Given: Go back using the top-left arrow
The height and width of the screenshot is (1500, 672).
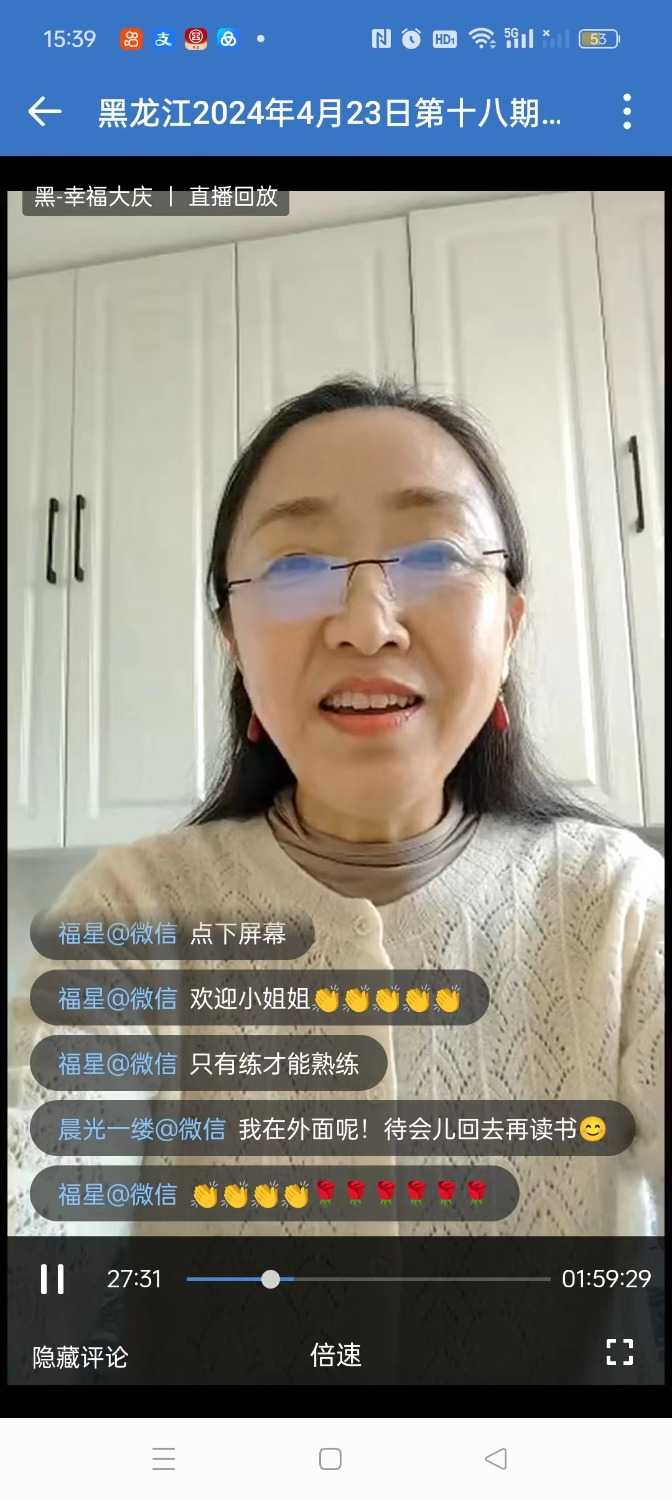Looking at the screenshot, I should point(44,112).
